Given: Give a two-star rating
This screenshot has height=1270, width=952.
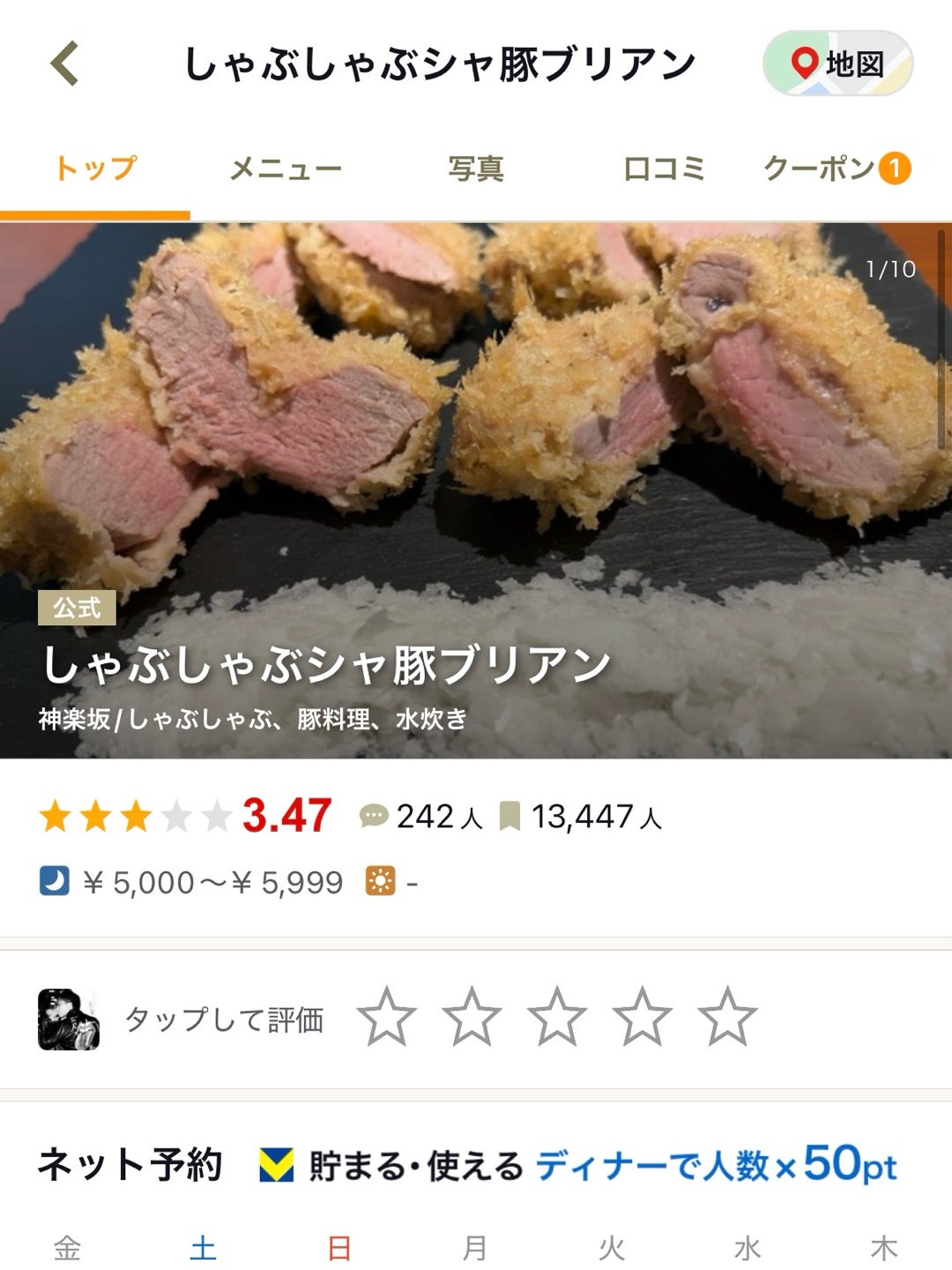Looking at the screenshot, I should click(x=472, y=1017).
